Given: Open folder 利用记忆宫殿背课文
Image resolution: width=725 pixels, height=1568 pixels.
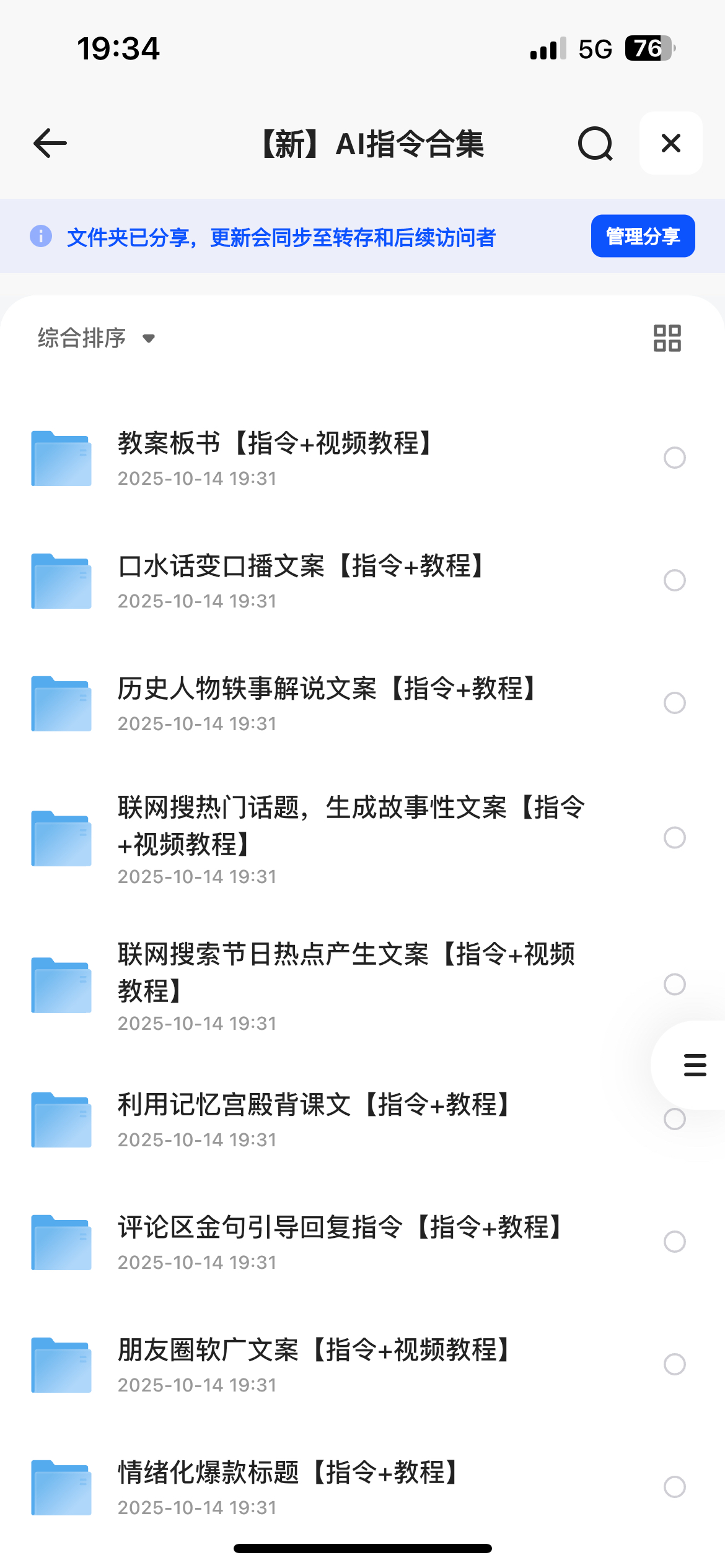Looking at the screenshot, I should coord(313,1119).
